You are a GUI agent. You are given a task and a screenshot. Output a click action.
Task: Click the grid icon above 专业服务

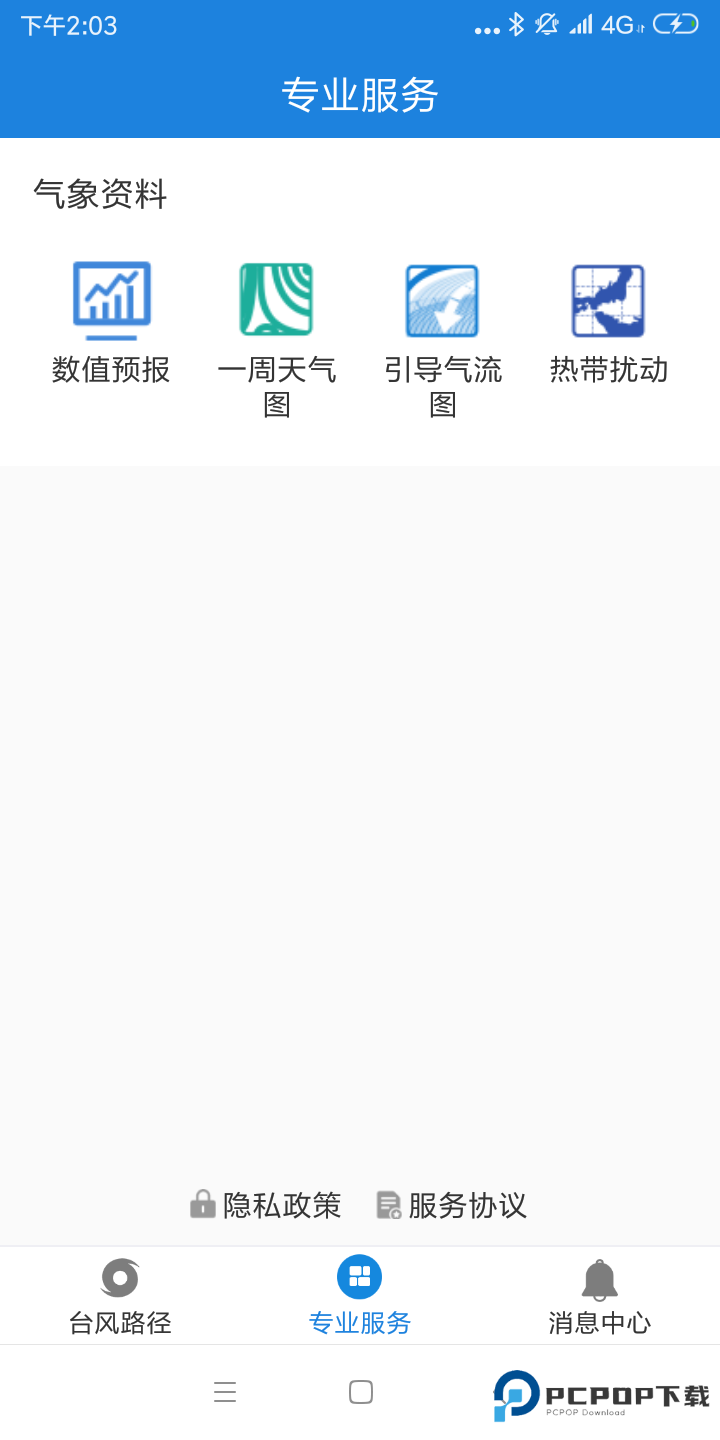coord(359,1277)
